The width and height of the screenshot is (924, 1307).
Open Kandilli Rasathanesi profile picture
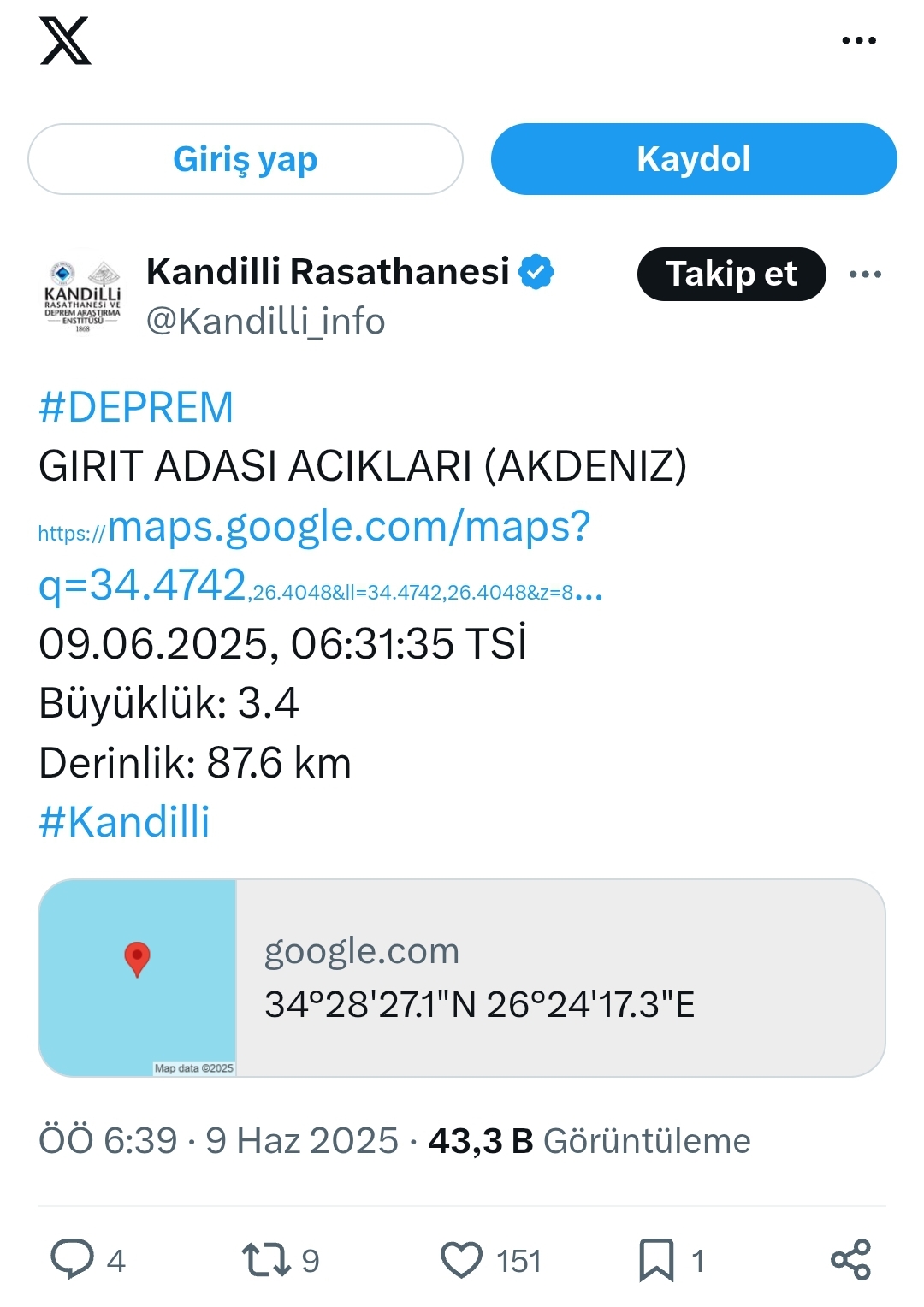(82, 296)
